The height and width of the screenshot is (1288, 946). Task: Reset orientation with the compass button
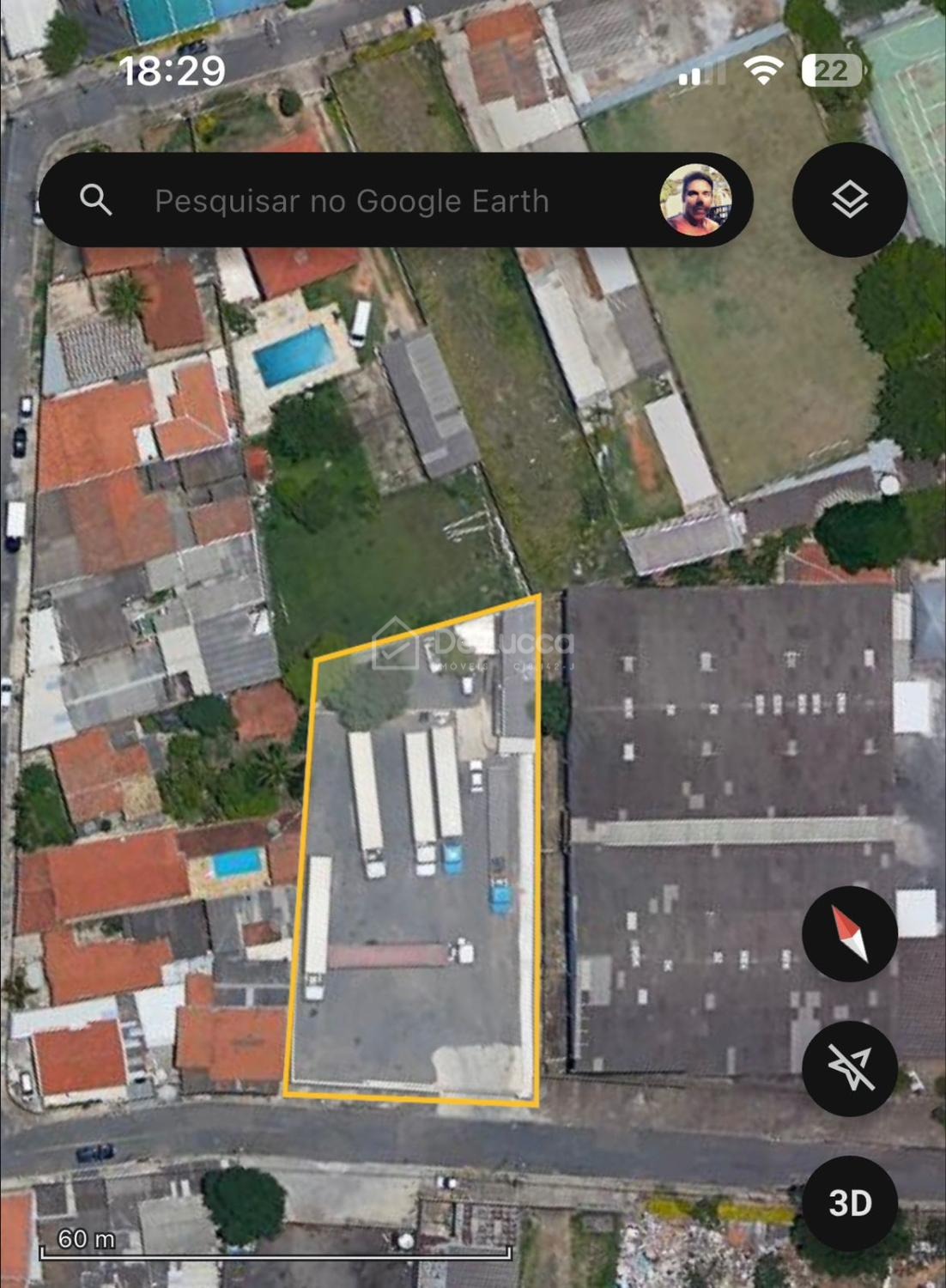point(849,933)
